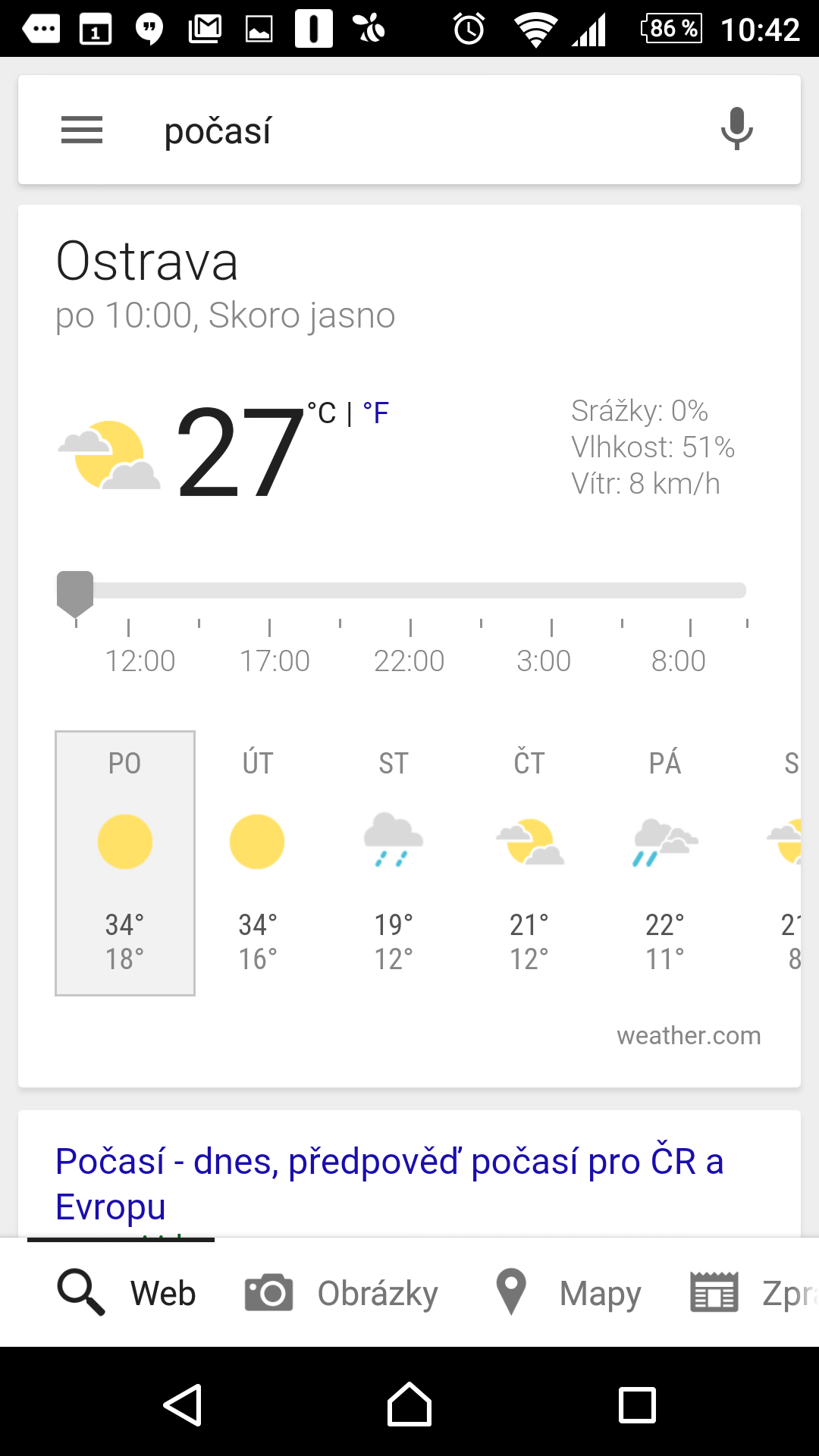Open the Počasí - dnes, předpověď result
The width and height of the screenshot is (819, 1456).
[x=390, y=1184]
